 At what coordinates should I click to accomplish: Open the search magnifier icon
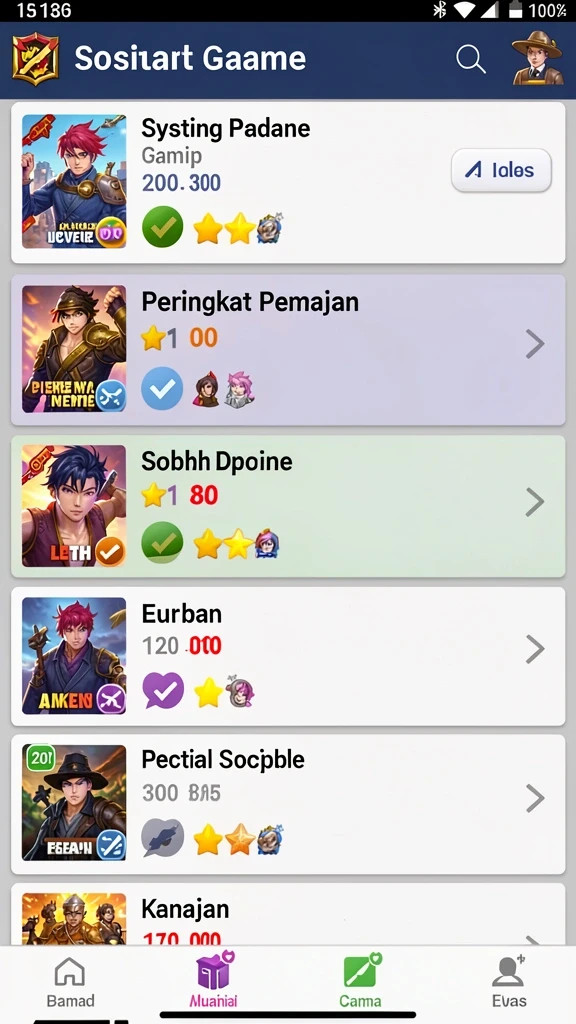(x=470, y=59)
